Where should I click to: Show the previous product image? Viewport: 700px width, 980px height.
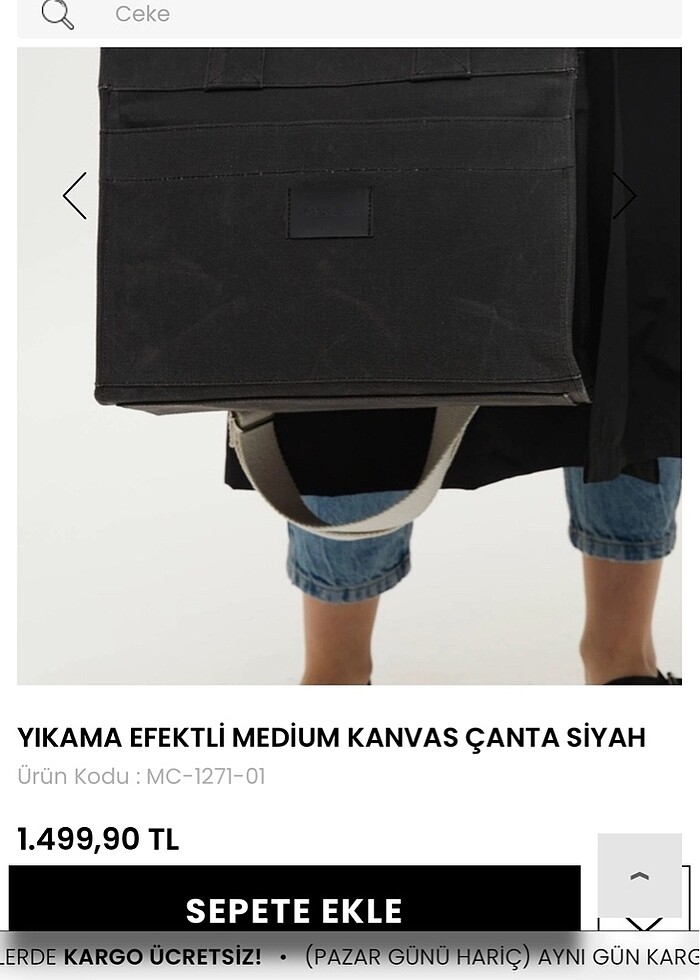point(75,196)
